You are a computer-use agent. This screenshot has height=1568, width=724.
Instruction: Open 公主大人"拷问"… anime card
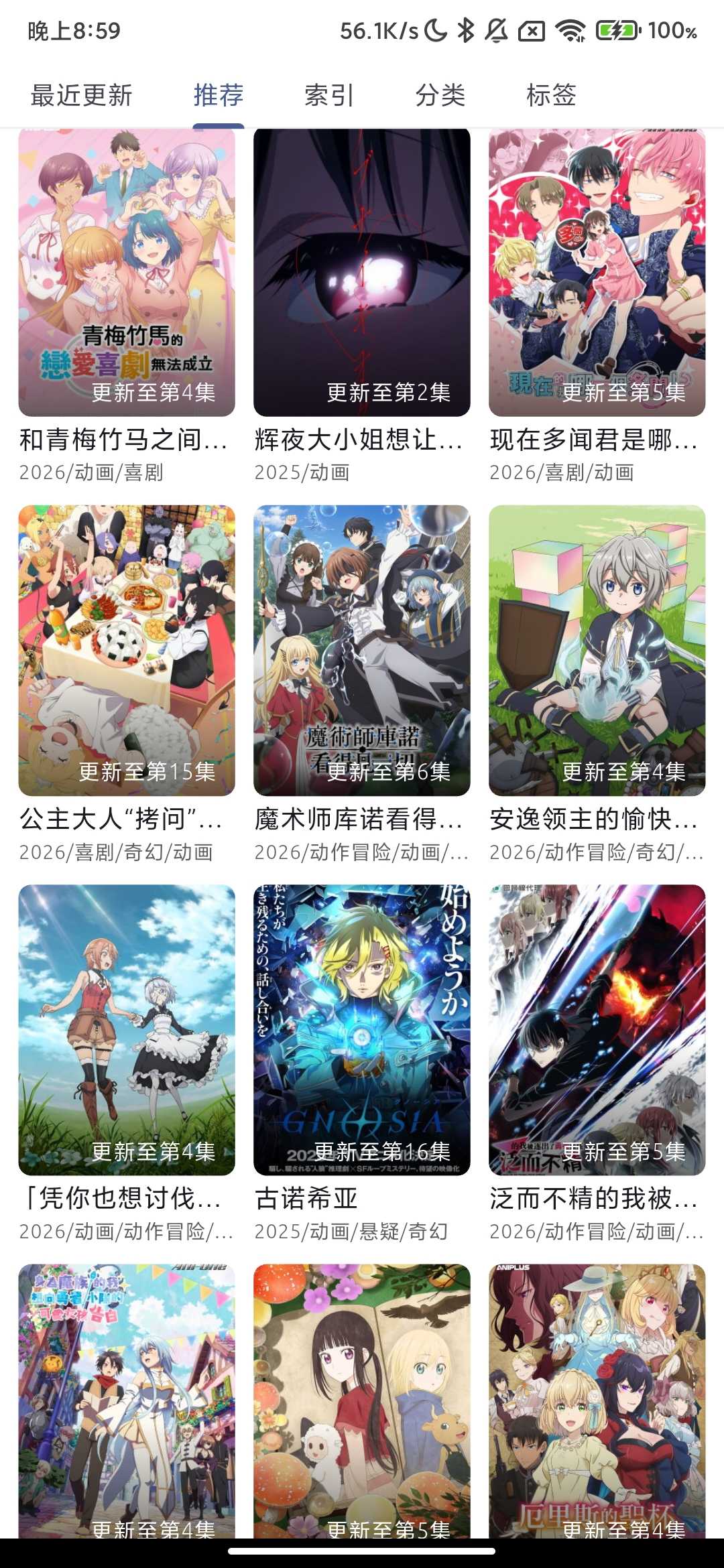(127, 651)
